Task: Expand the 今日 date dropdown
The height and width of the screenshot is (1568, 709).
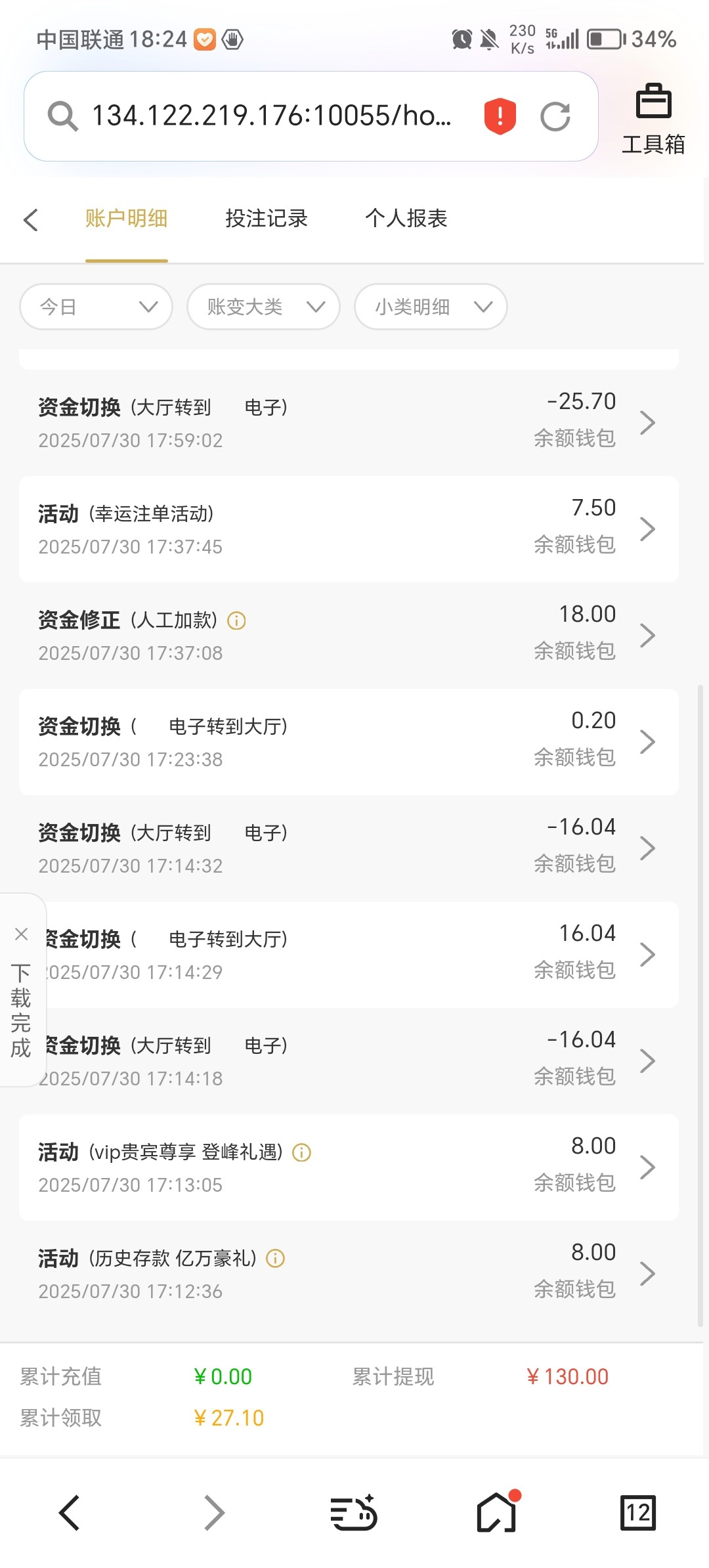Action: click(x=97, y=307)
